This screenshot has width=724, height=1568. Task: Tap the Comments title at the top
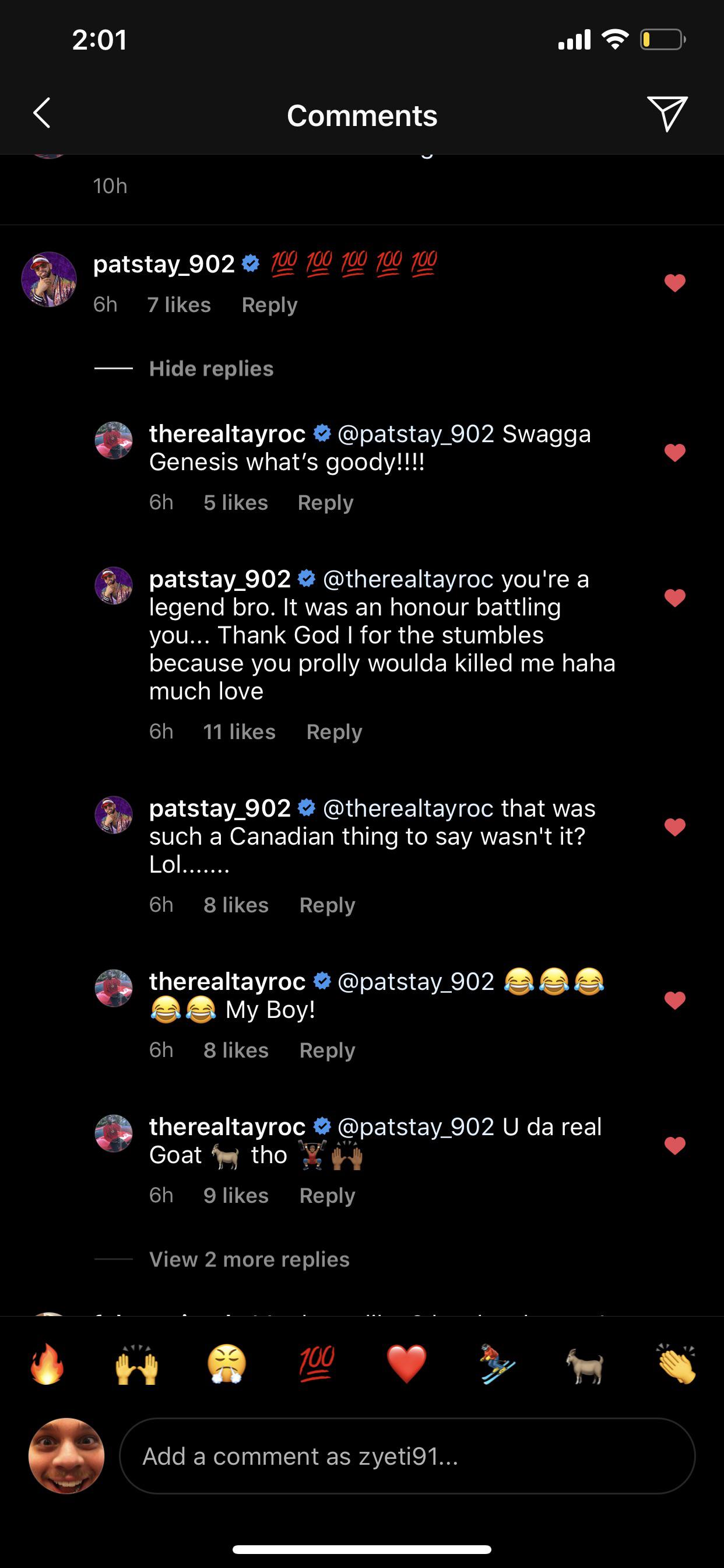click(362, 115)
